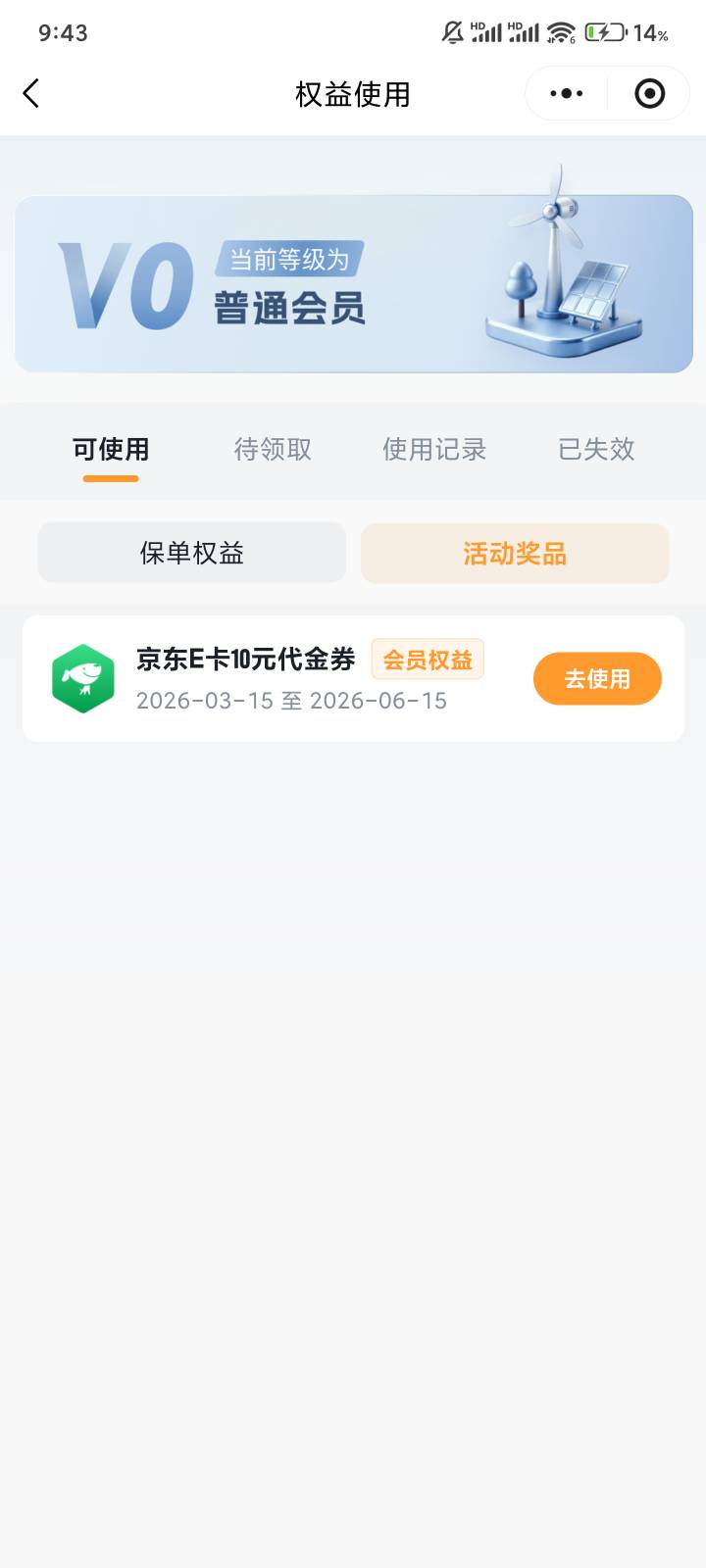Open the 京东E卡10元代金券 coupon card
Image resolution: width=706 pixels, height=1568 pixels.
(x=353, y=678)
